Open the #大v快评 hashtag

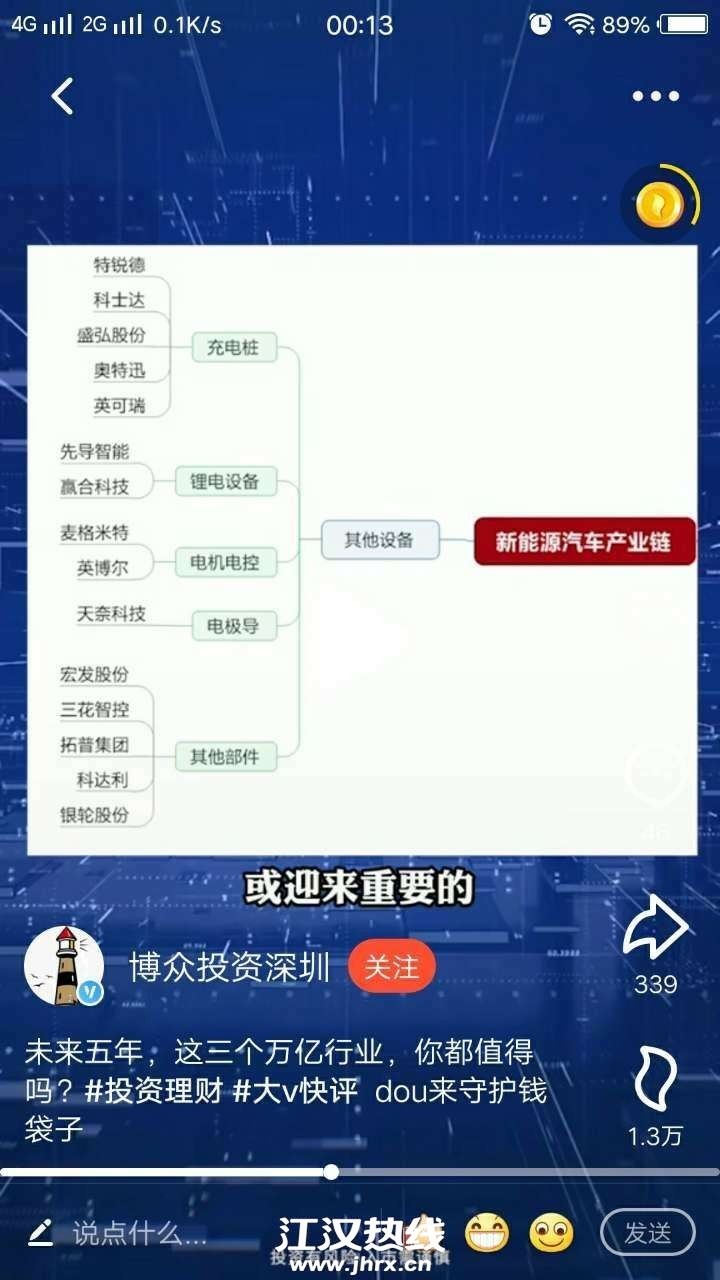[295, 1091]
